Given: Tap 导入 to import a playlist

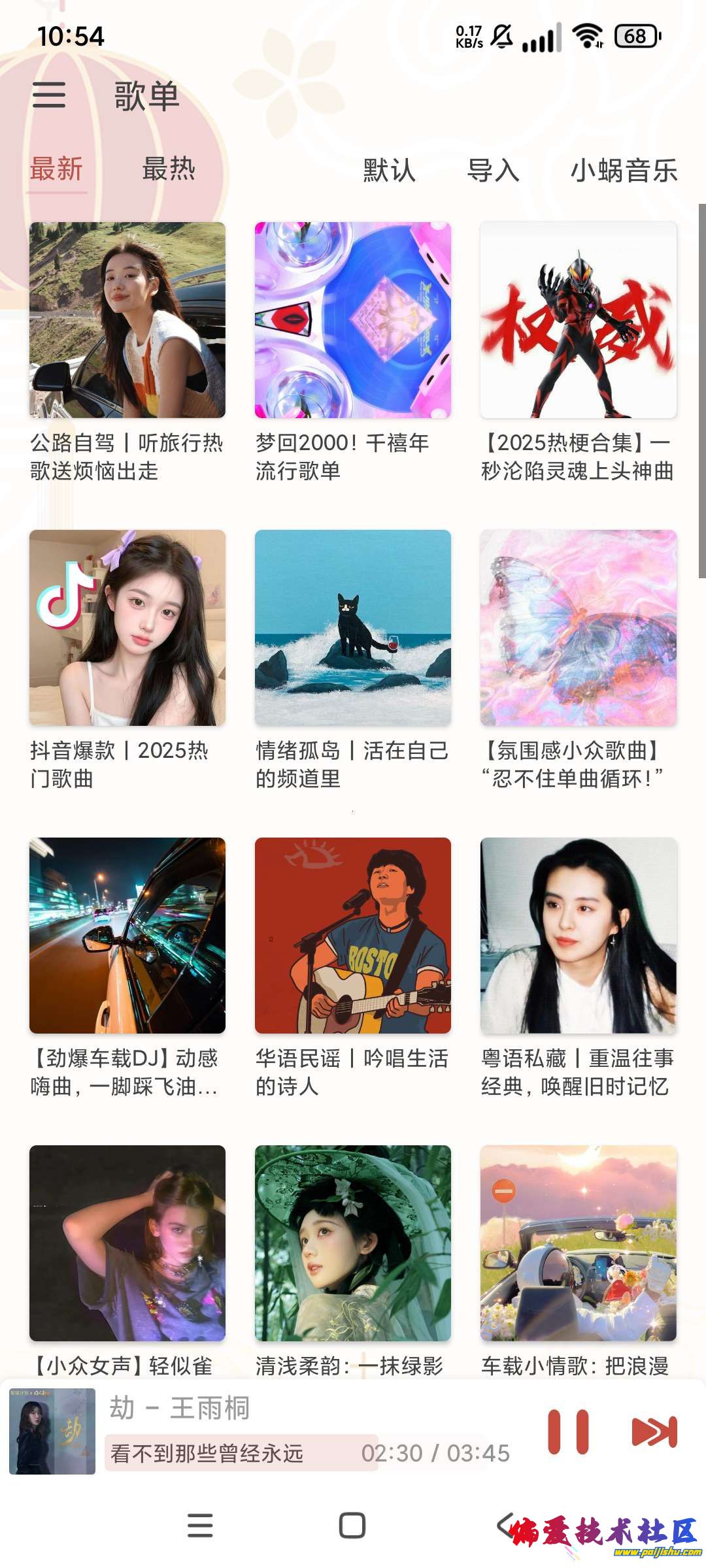Looking at the screenshot, I should point(494,171).
